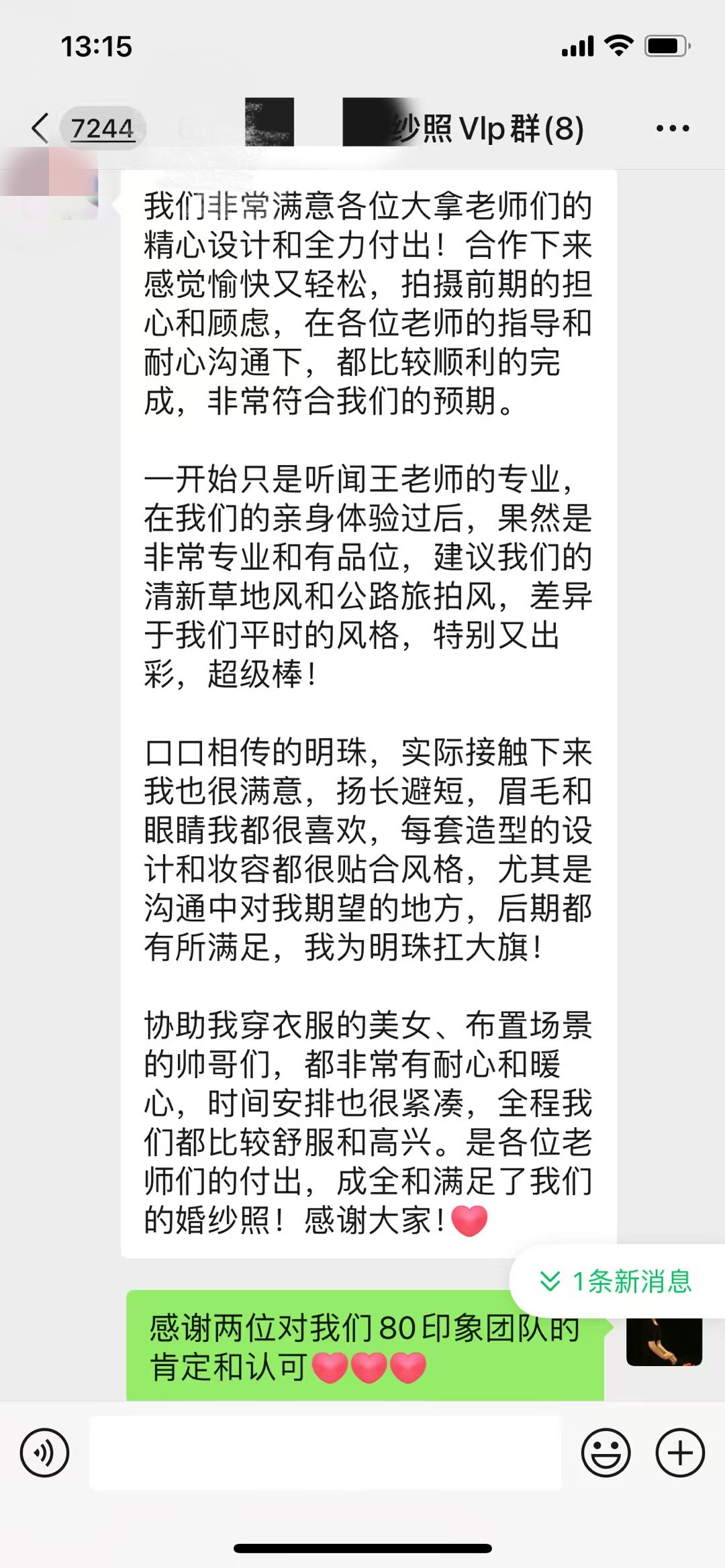This screenshot has height=1568, width=725.
Task: Open the group chat details menu
Action: [673, 128]
